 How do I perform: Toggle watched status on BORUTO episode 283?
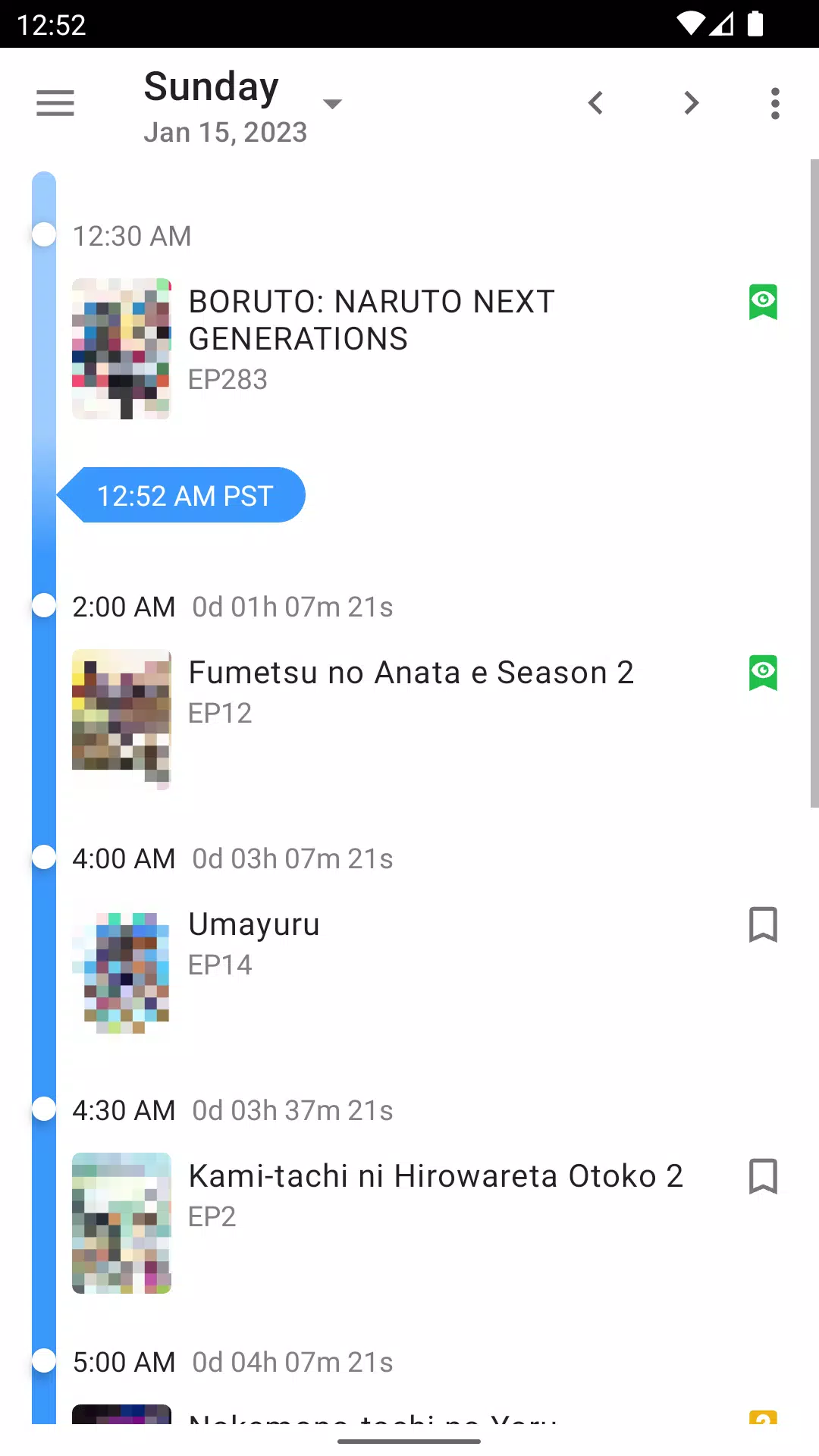click(x=763, y=302)
